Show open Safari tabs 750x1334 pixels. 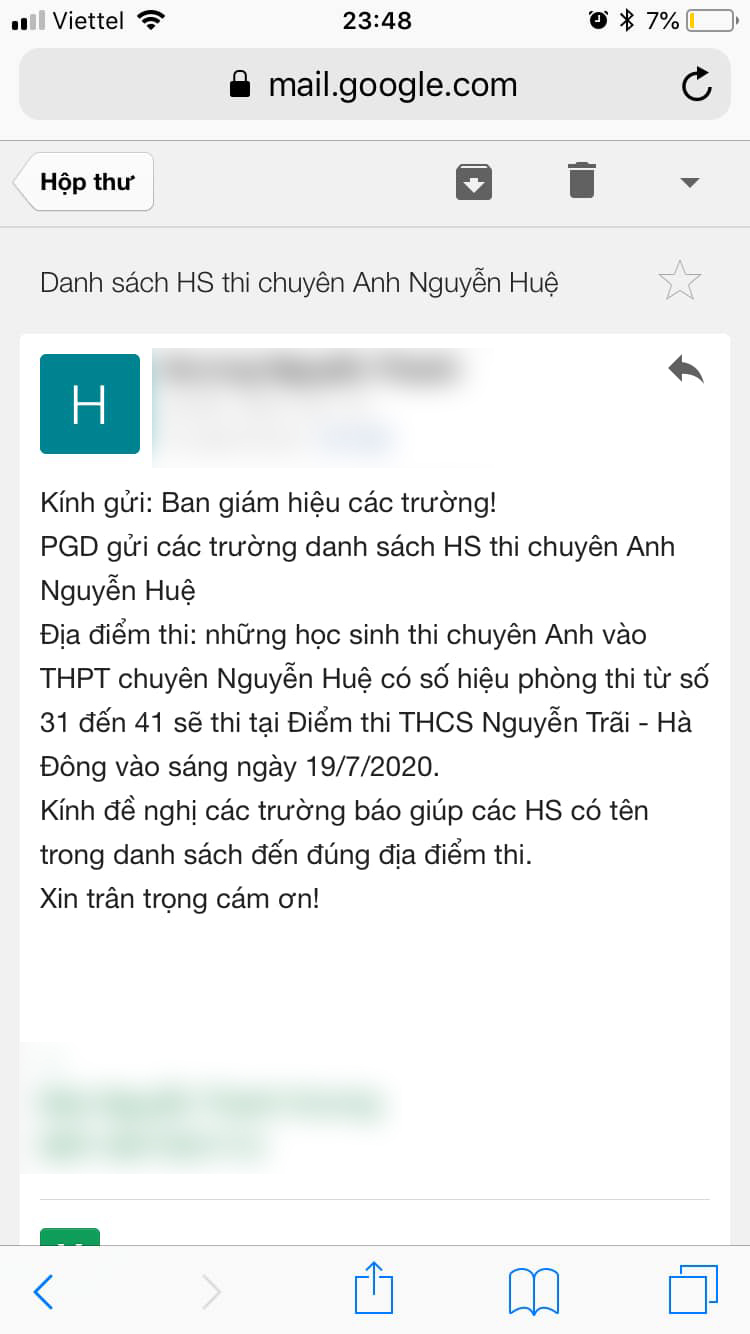693,1290
